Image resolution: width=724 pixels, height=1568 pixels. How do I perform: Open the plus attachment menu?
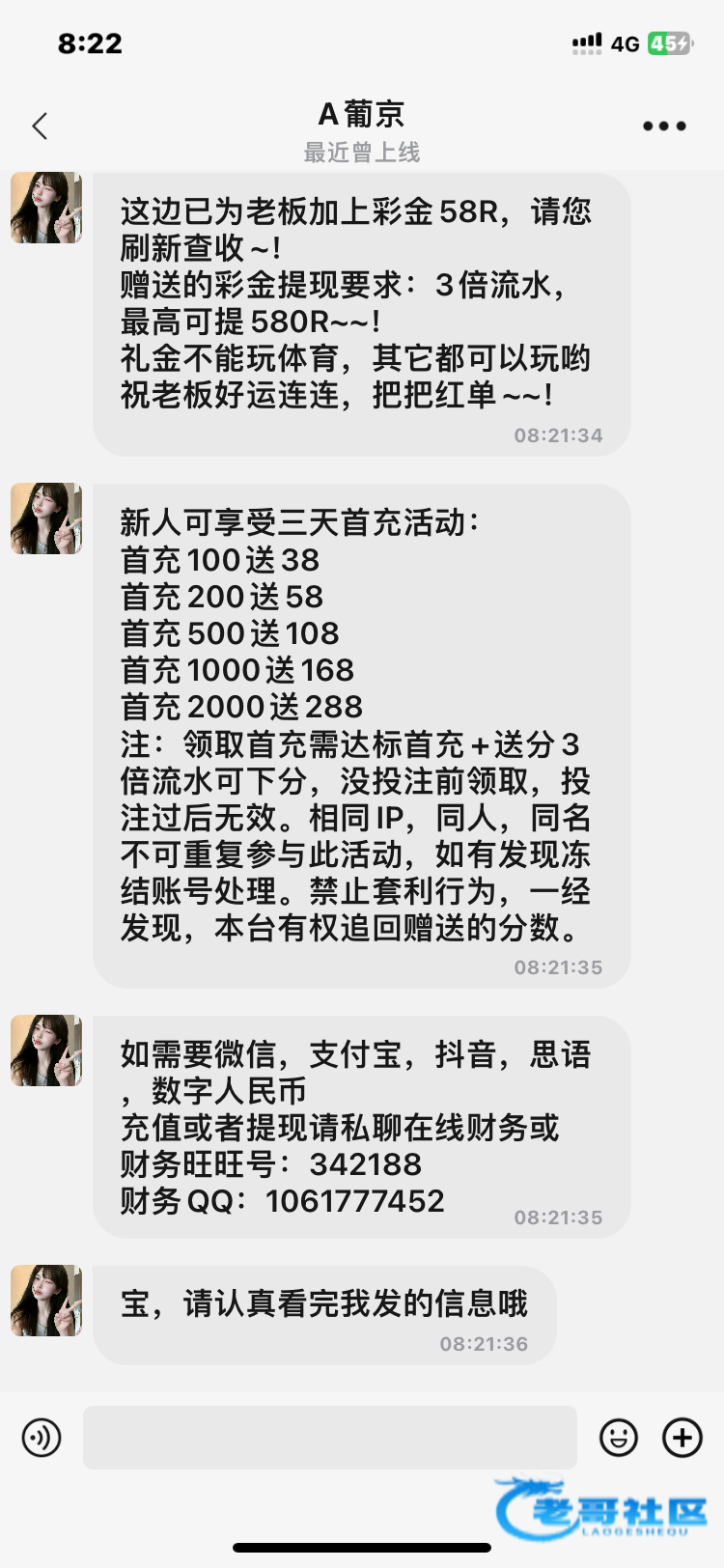pos(682,1438)
